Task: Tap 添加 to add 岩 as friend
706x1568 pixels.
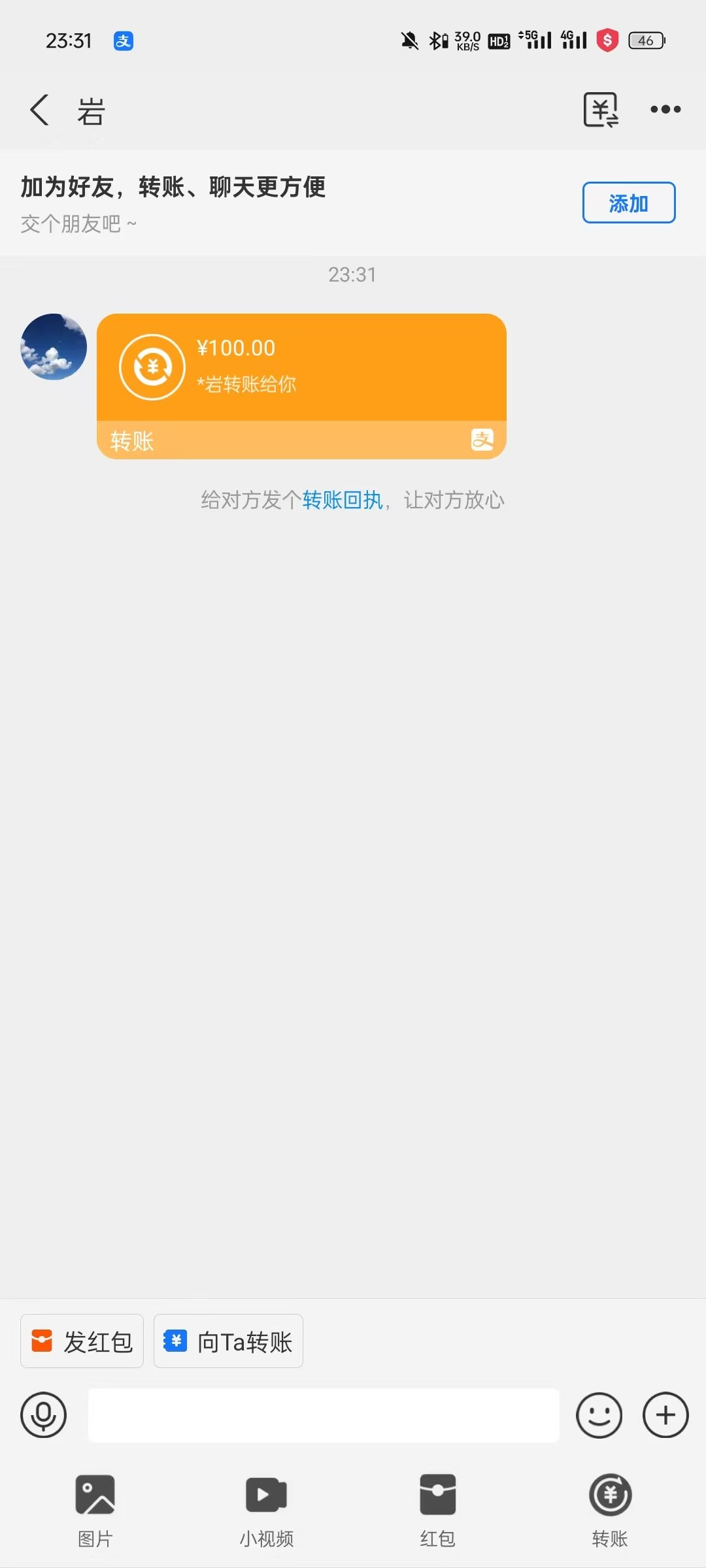Action: coord(629,203)
